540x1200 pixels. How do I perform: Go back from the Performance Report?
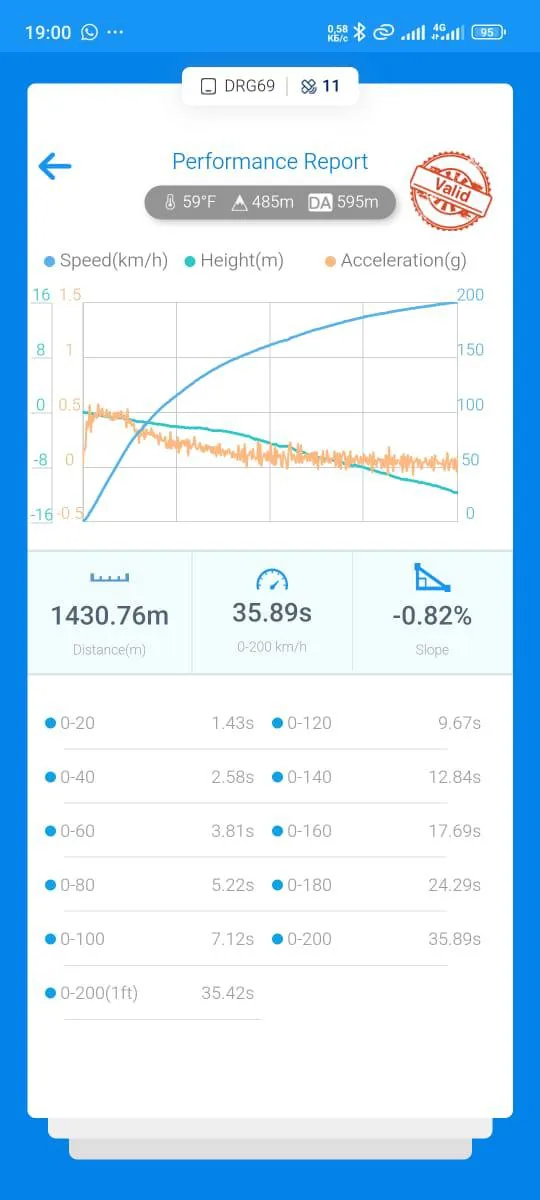pyautogui.click(x=55, y=166)
